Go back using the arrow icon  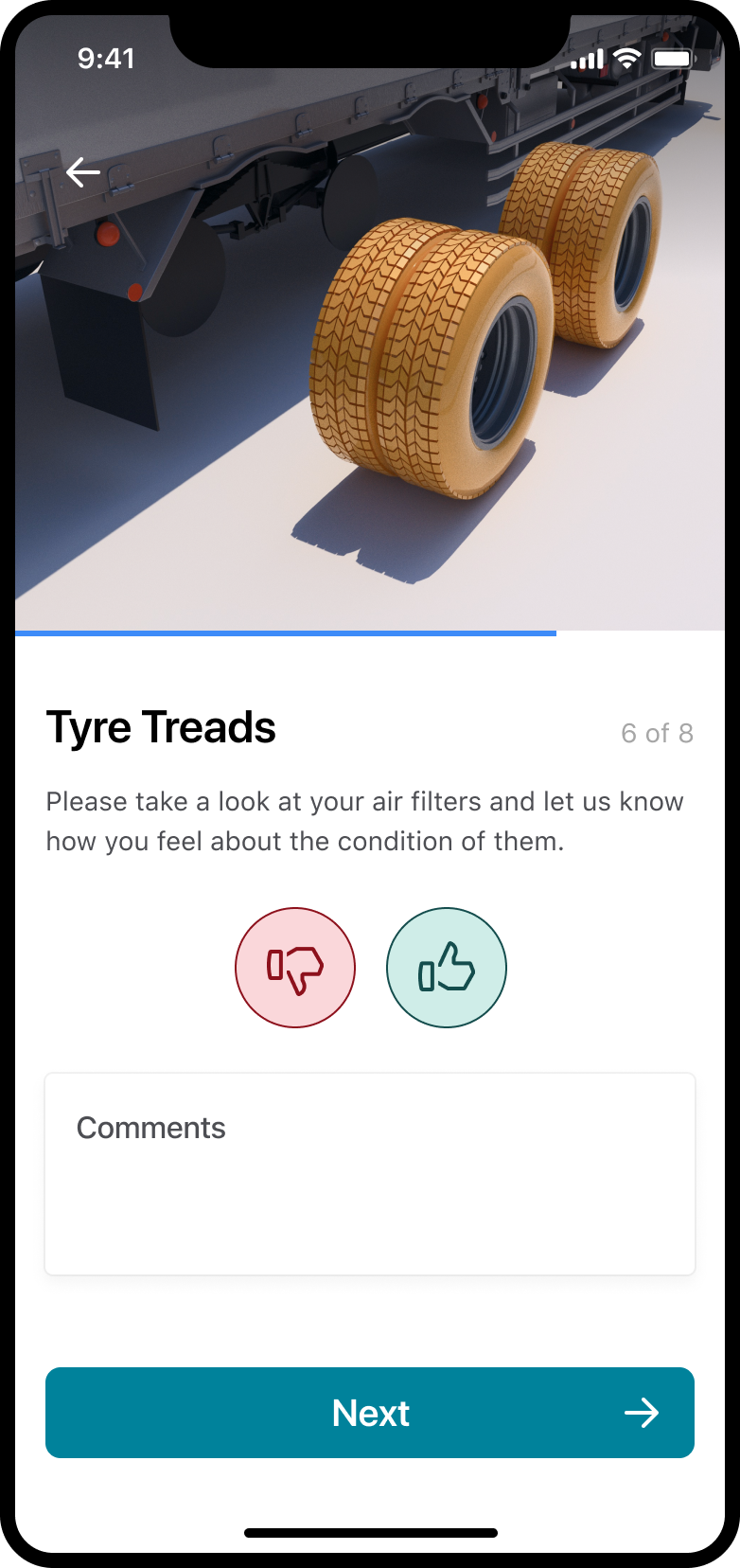pos(83,172)
